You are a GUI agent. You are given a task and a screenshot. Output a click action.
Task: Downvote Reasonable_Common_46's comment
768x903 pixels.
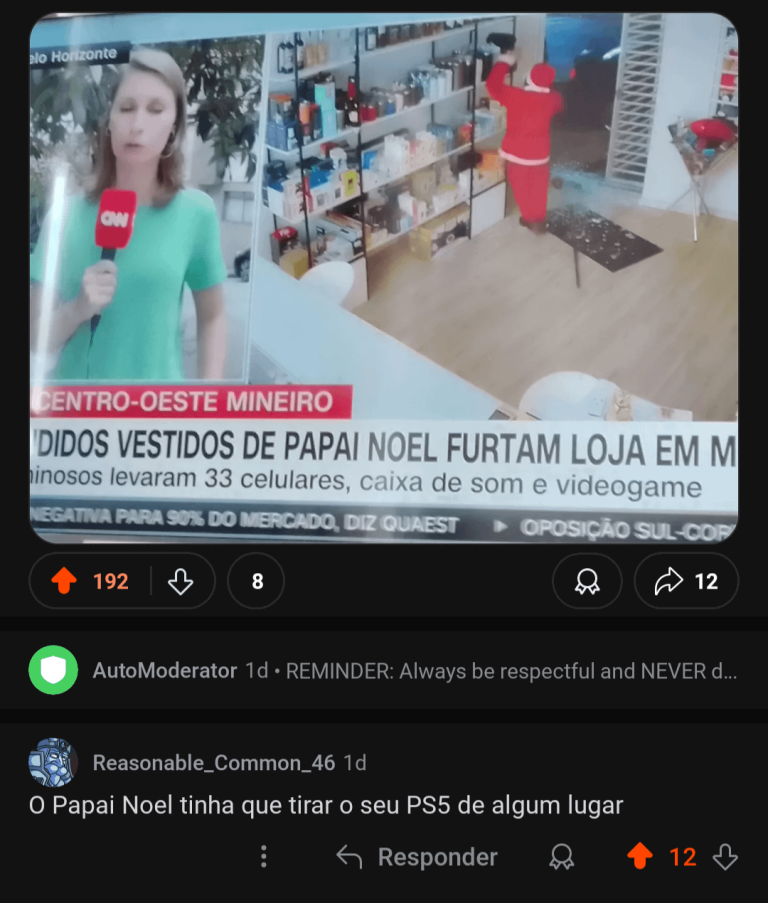pyautogui.click(x=725, y=857)
